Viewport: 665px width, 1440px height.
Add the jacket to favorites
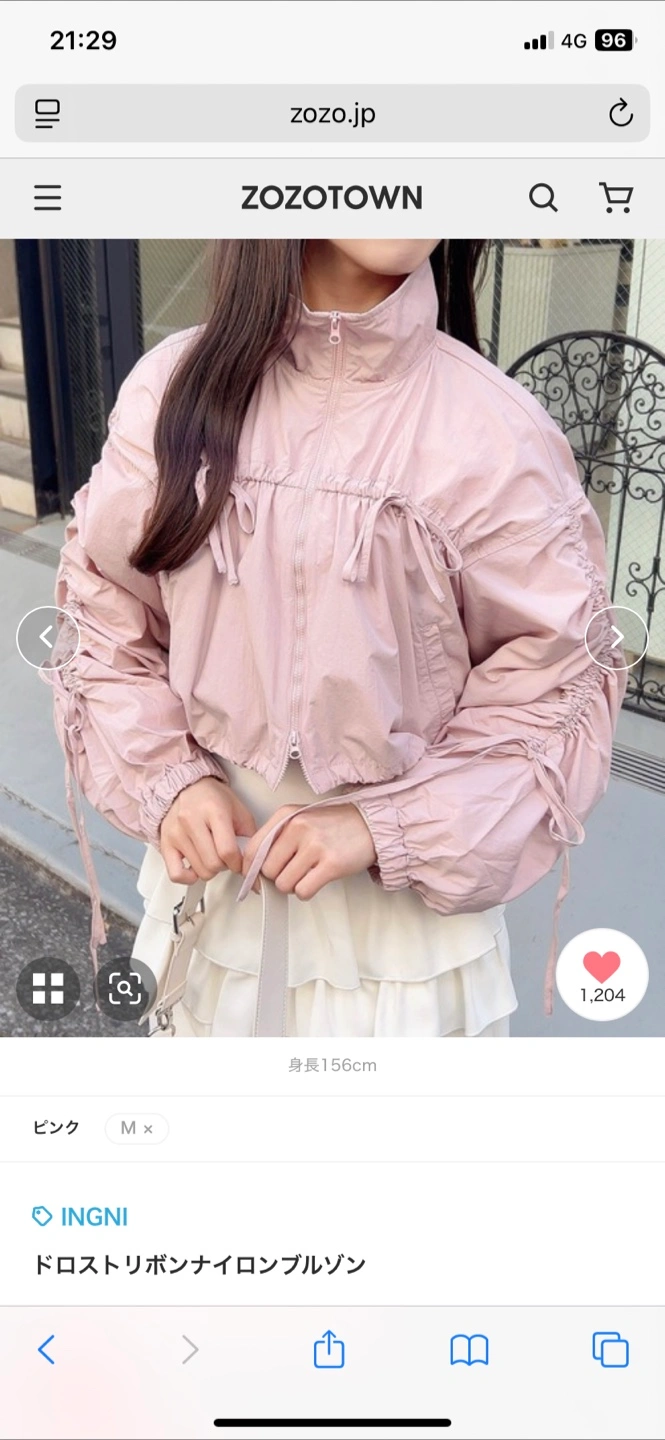pos(602,974)
